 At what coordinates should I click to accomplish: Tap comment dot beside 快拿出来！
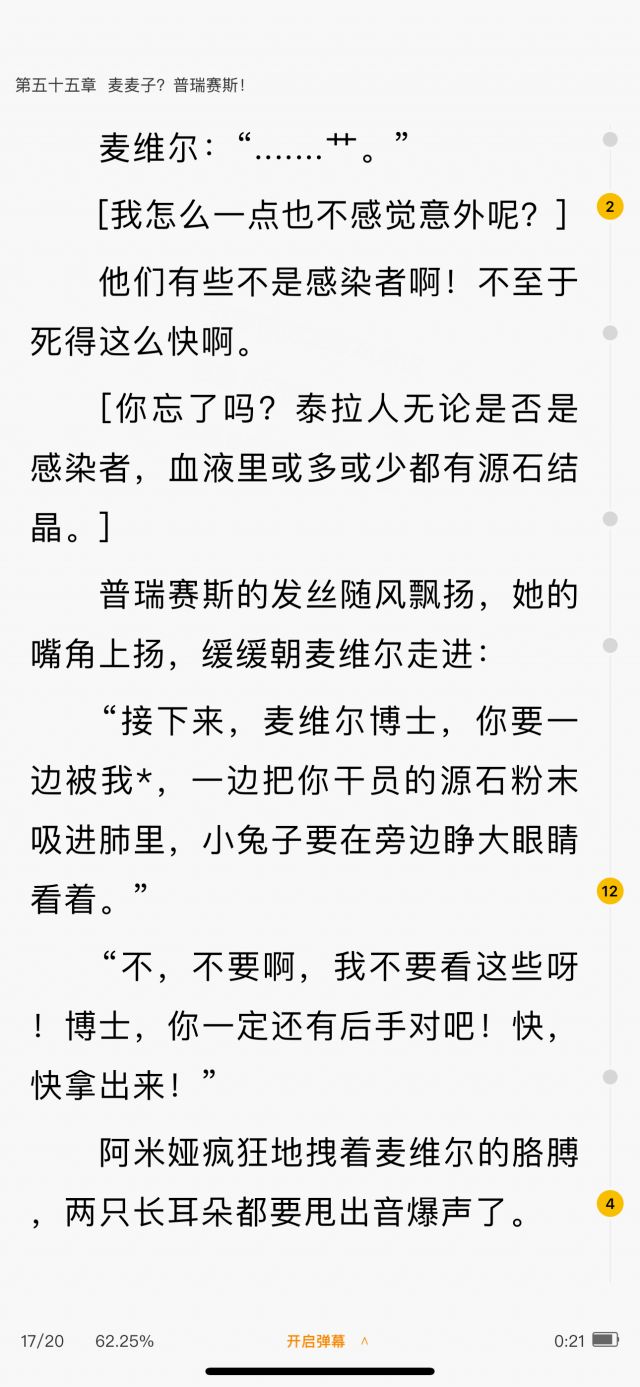(x=610, y=1077)
